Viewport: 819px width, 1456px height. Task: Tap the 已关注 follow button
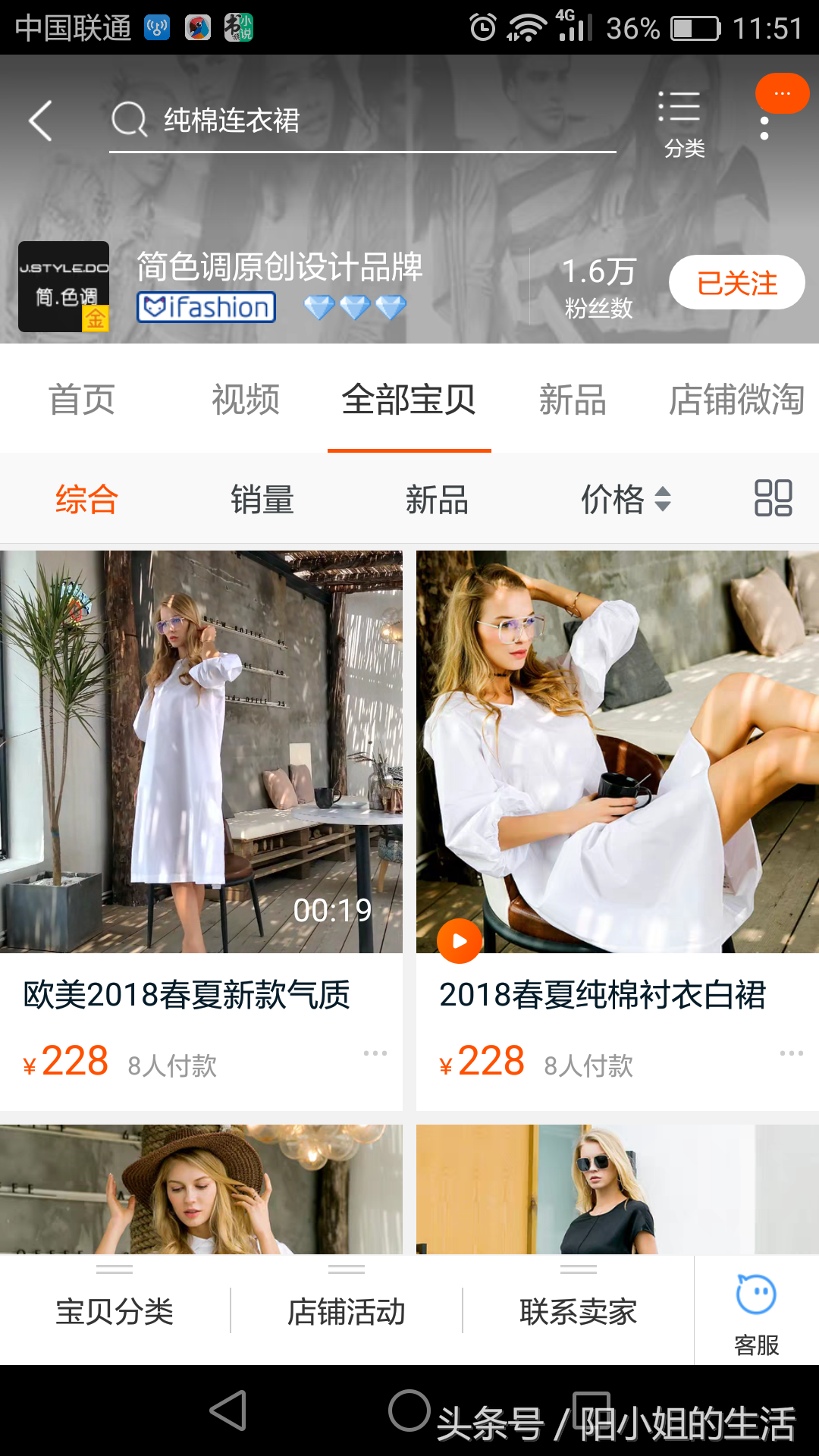[736, 283]
